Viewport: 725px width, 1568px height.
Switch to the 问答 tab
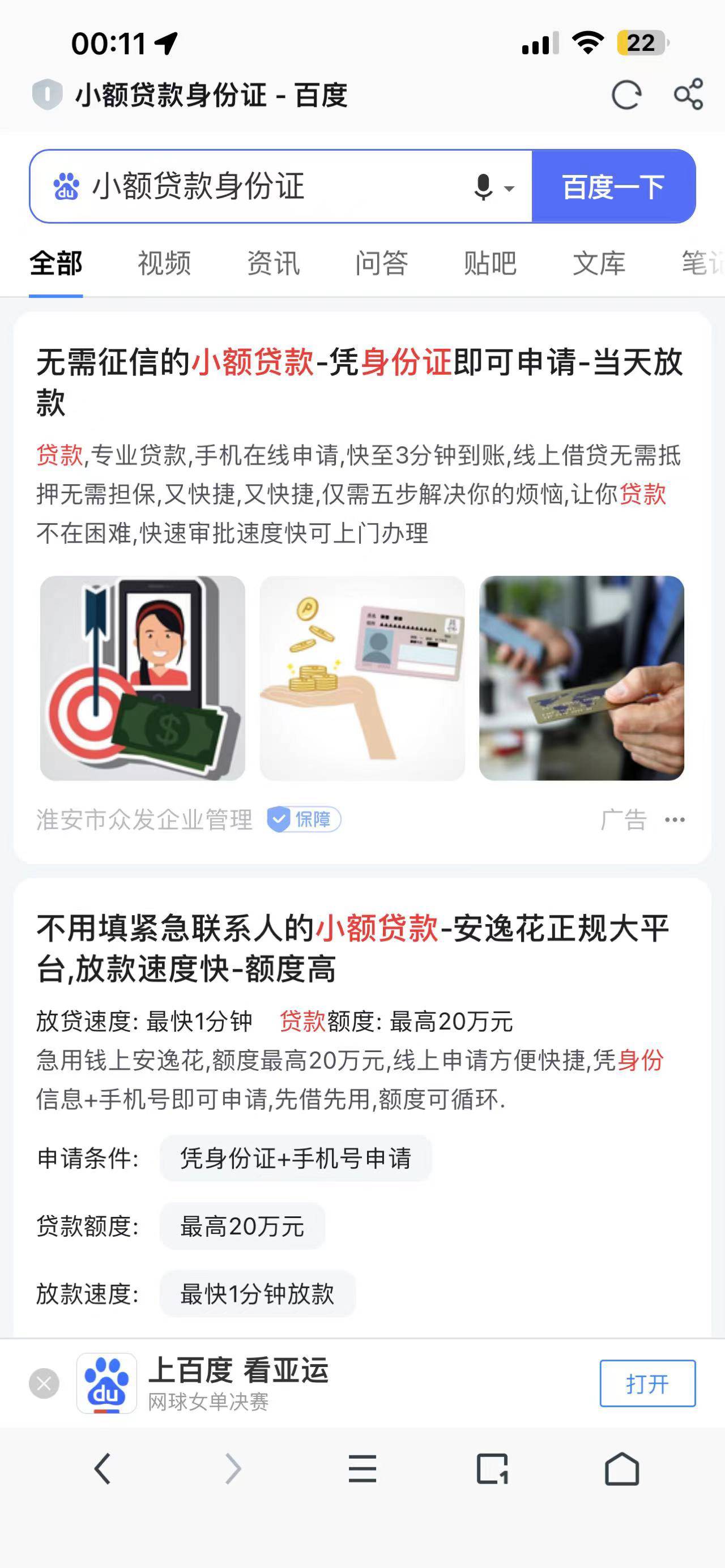click(x=382, y=263)
